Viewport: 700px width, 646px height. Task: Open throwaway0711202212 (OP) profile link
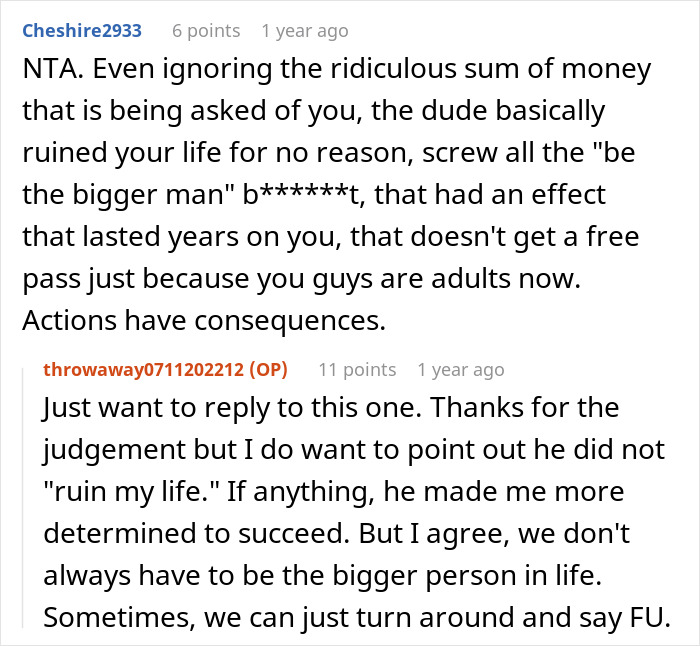point(165,370)
